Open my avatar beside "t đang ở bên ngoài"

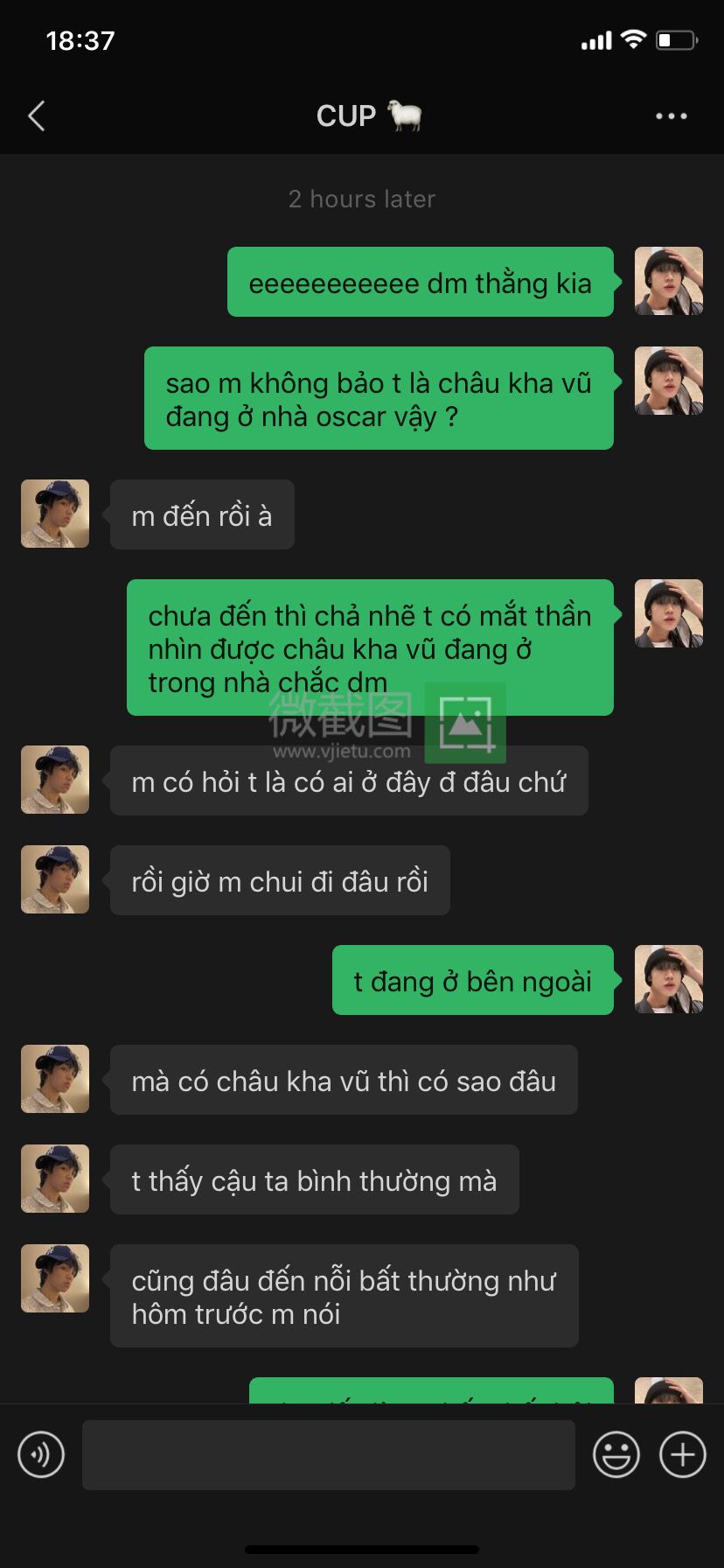(669, 979)
